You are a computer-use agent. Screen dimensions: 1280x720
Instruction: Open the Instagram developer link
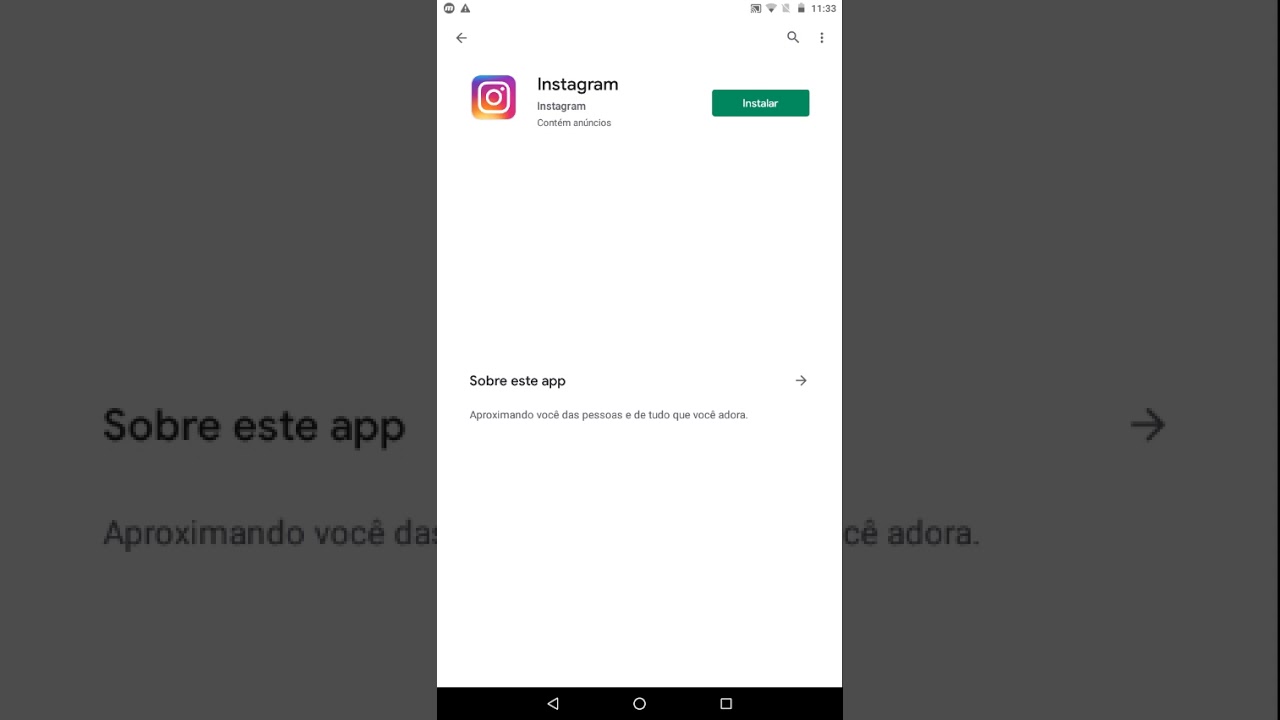[x=561, y=106]
